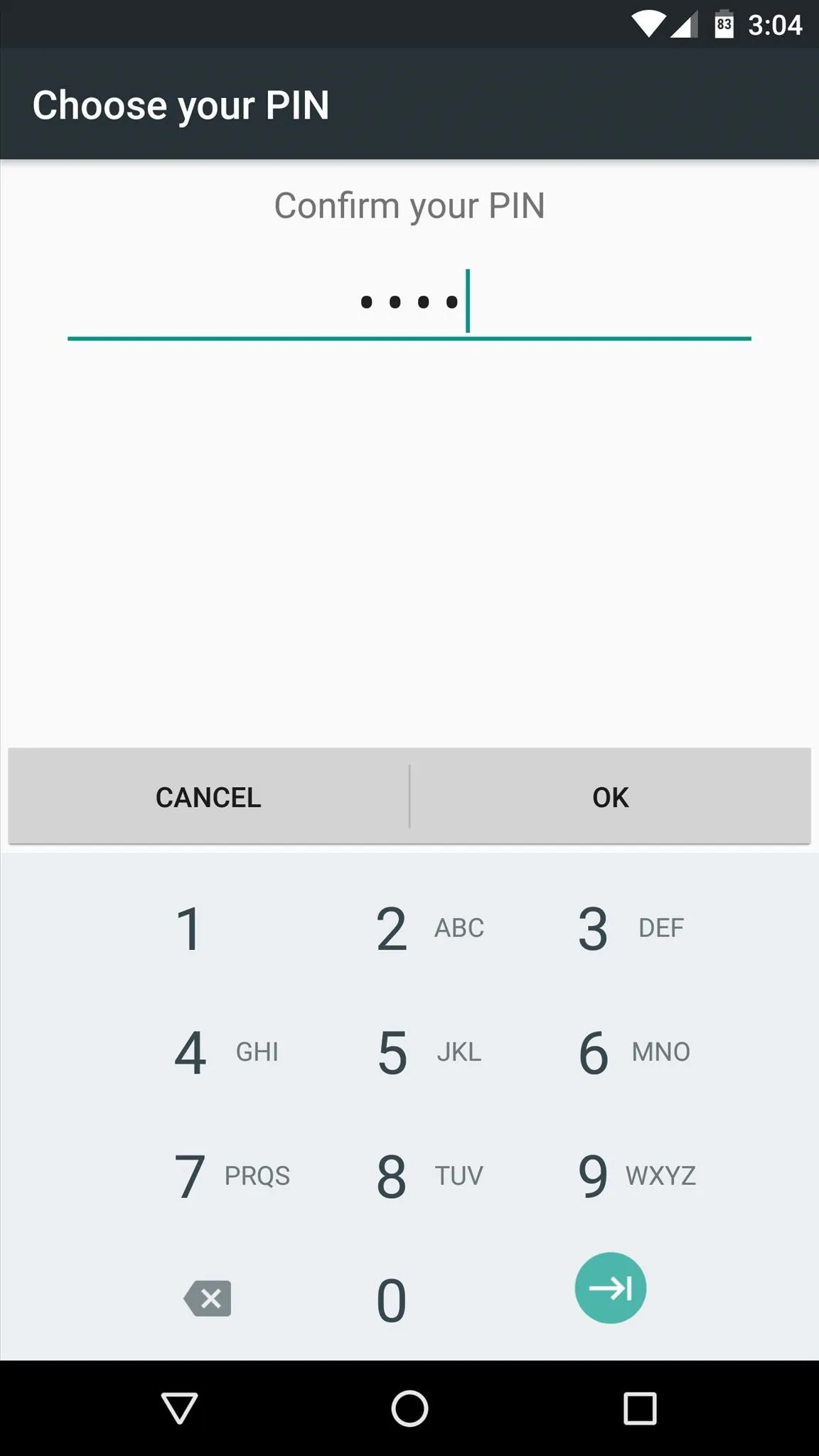The image size is (819, 1456).
Task: Tap the green next arrow key
Action: coord(610,1288)
